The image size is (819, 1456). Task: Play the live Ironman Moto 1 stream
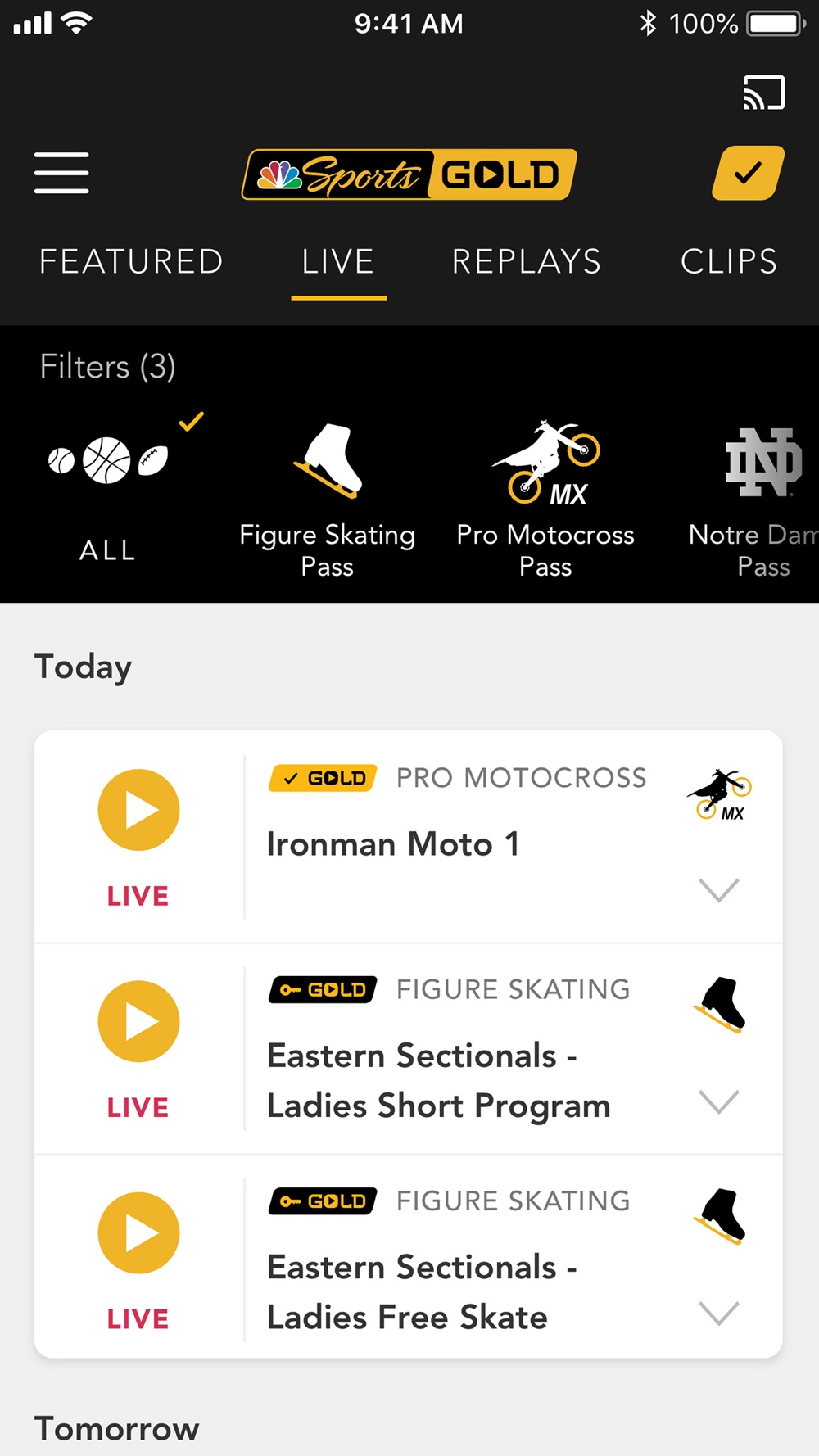tap(138, 810)
